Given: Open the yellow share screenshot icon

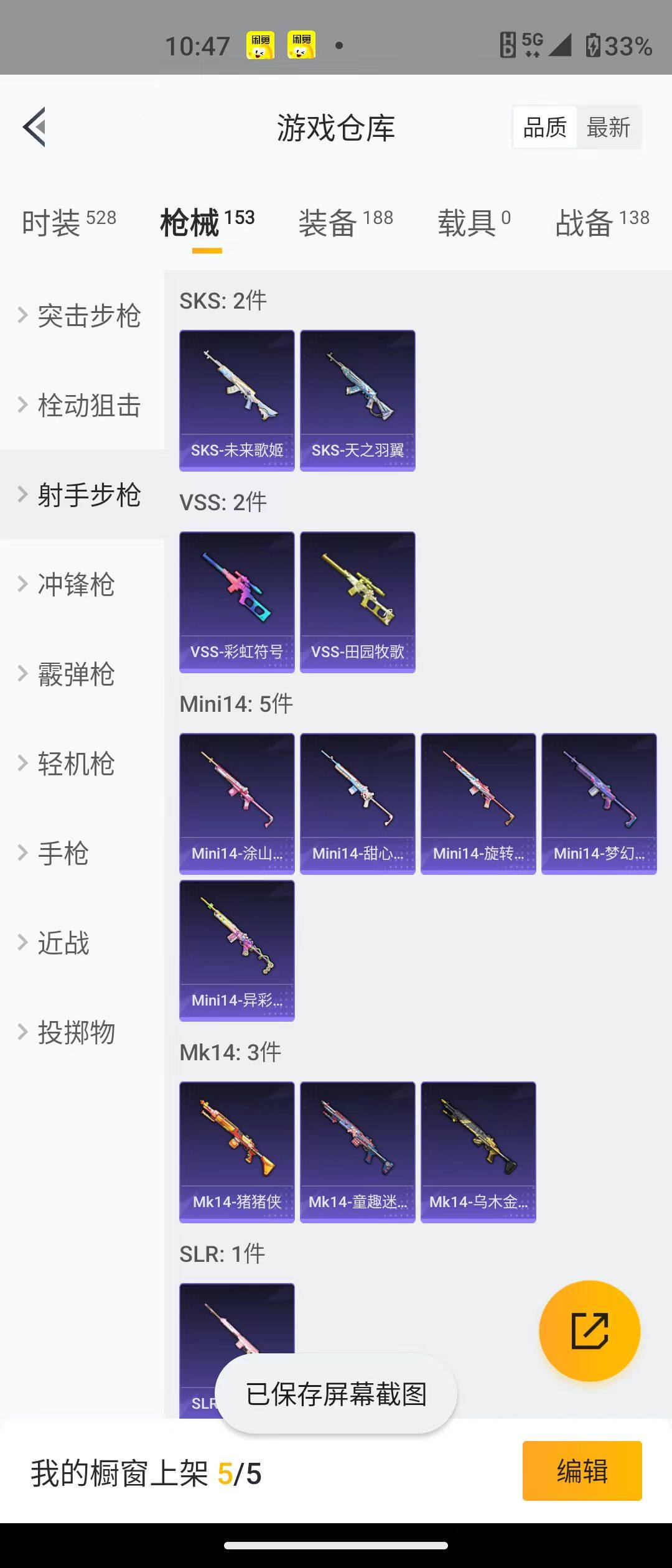Looking at the screenshot, I should [x=590, y=1330].
